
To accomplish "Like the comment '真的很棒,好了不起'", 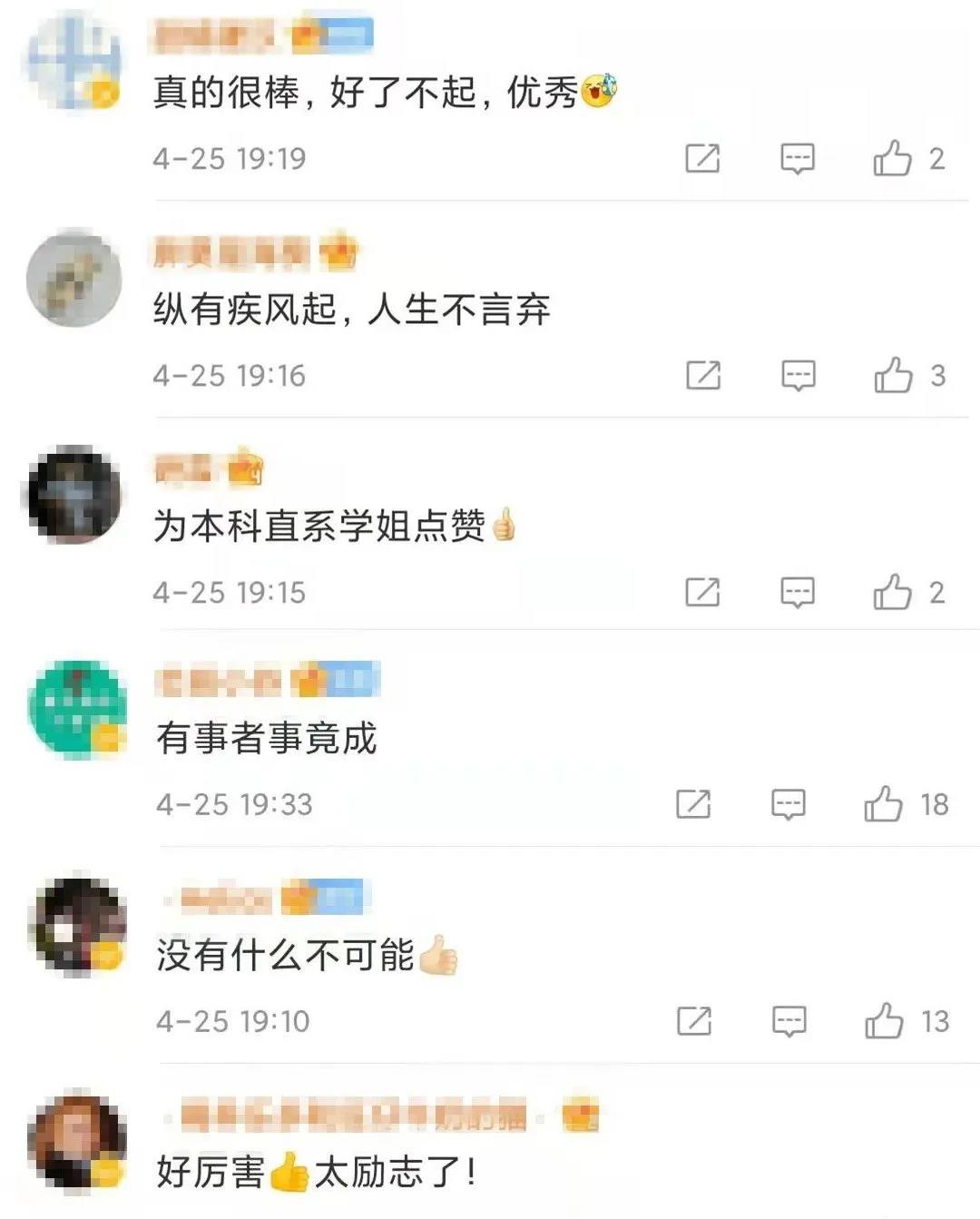I will tap(893, 159).
